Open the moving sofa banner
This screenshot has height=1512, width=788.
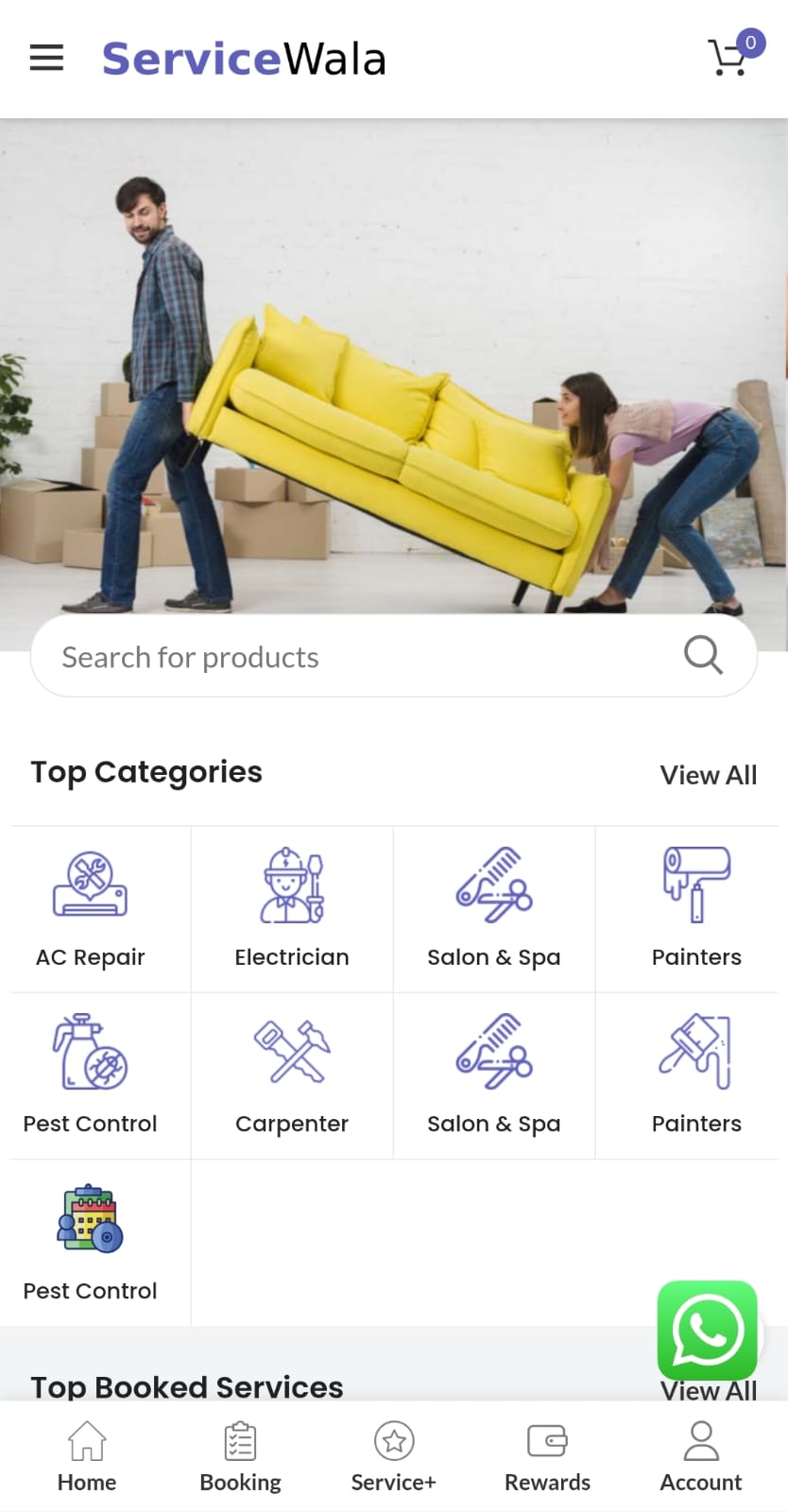(393, 369)
